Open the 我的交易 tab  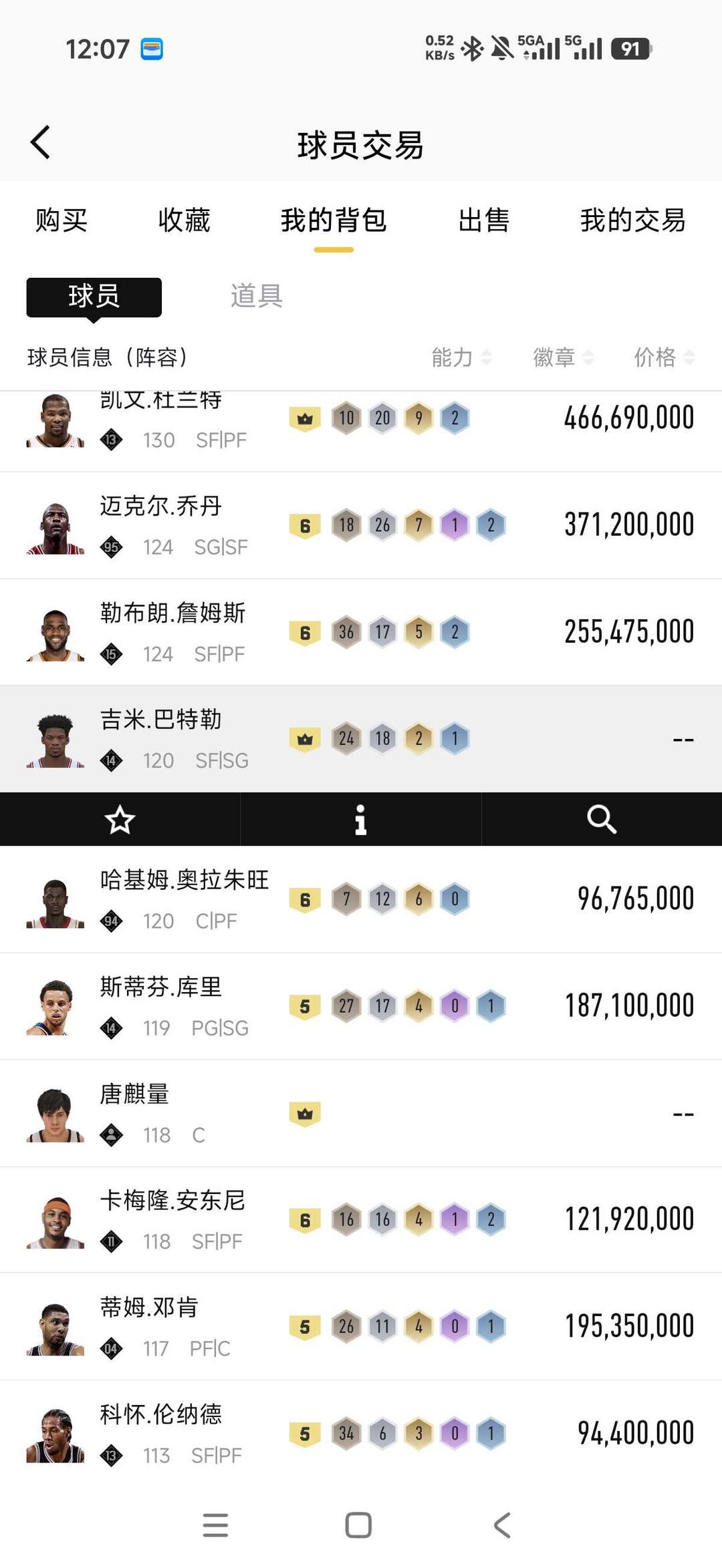[632, 220]
